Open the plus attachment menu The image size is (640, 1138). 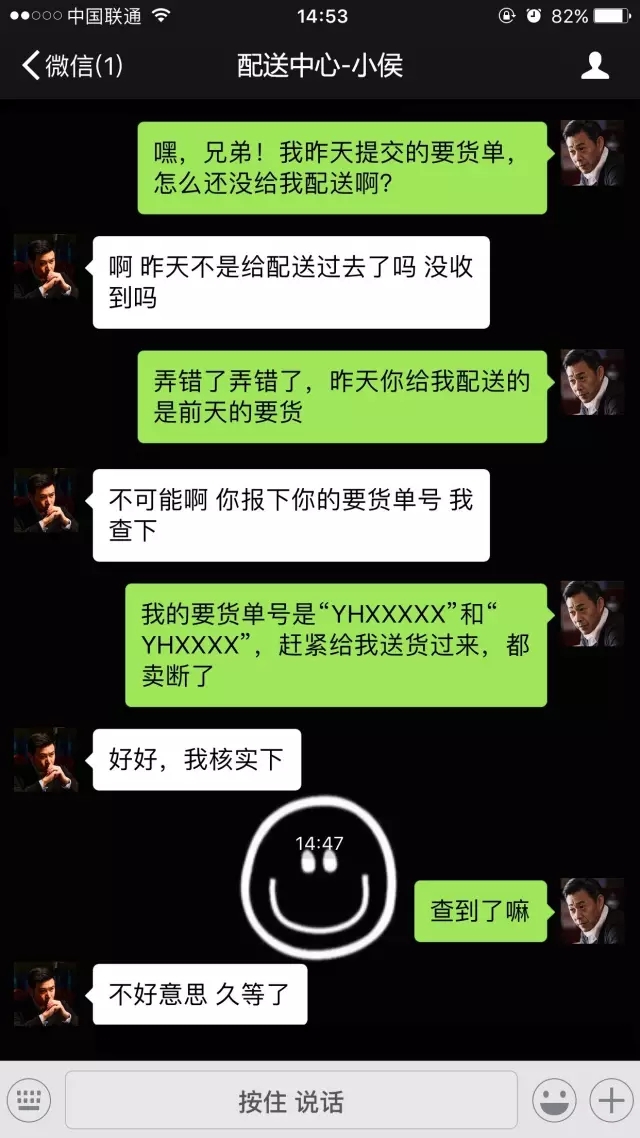[609, 1101]
